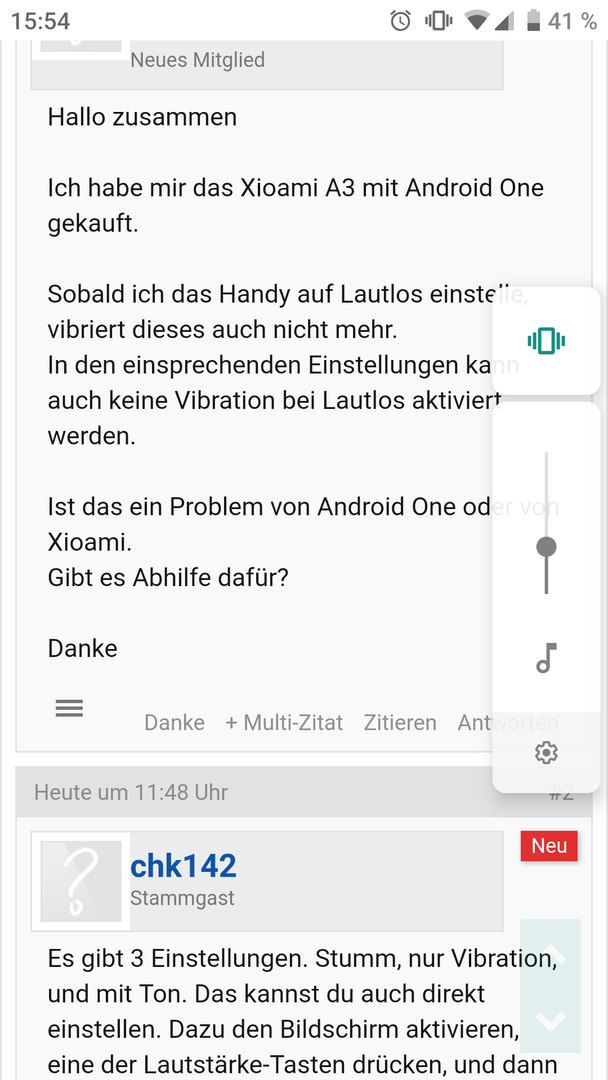Tap Zitieren to quote the post

pyautogui.click(x=400, y=723)
